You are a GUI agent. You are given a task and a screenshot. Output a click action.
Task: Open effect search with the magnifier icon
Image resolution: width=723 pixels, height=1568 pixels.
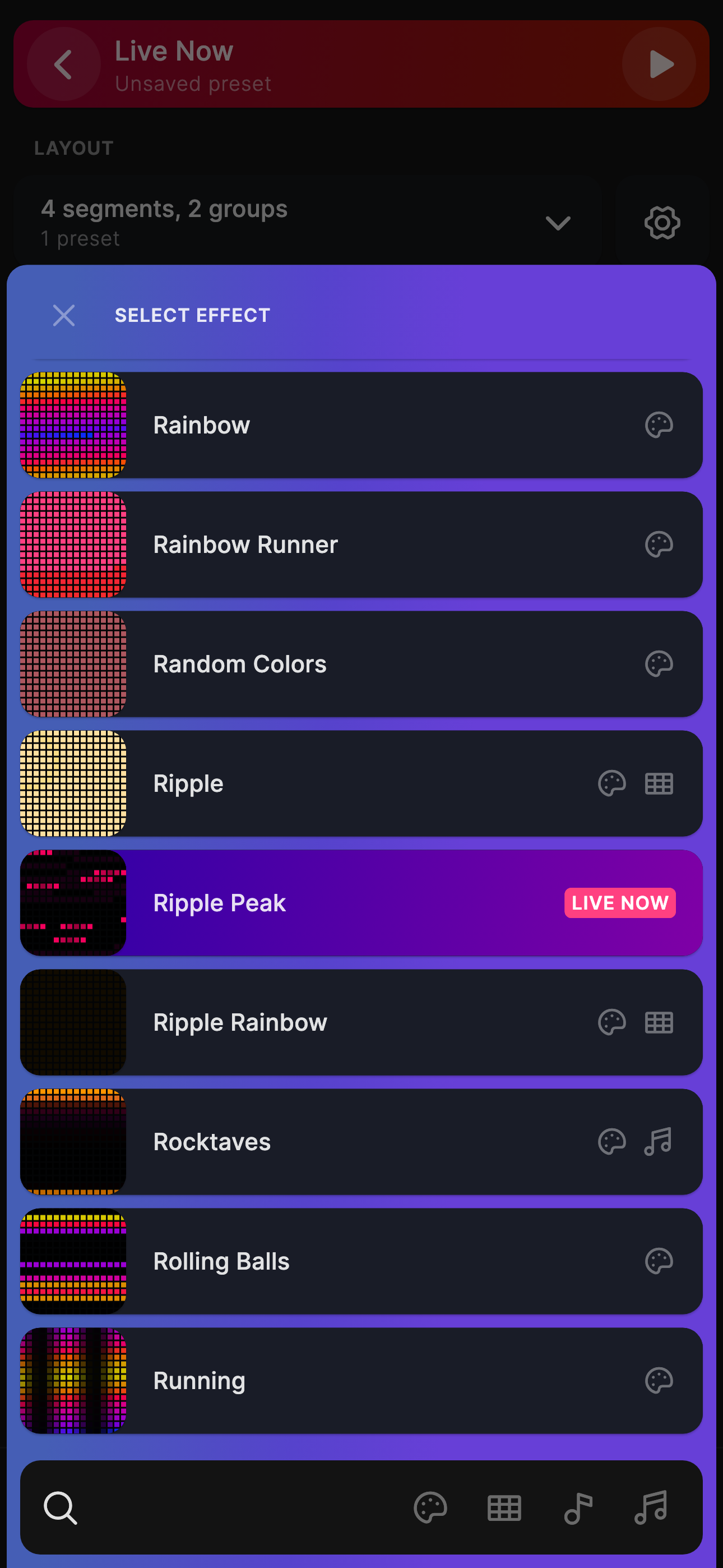point(61,1507)
